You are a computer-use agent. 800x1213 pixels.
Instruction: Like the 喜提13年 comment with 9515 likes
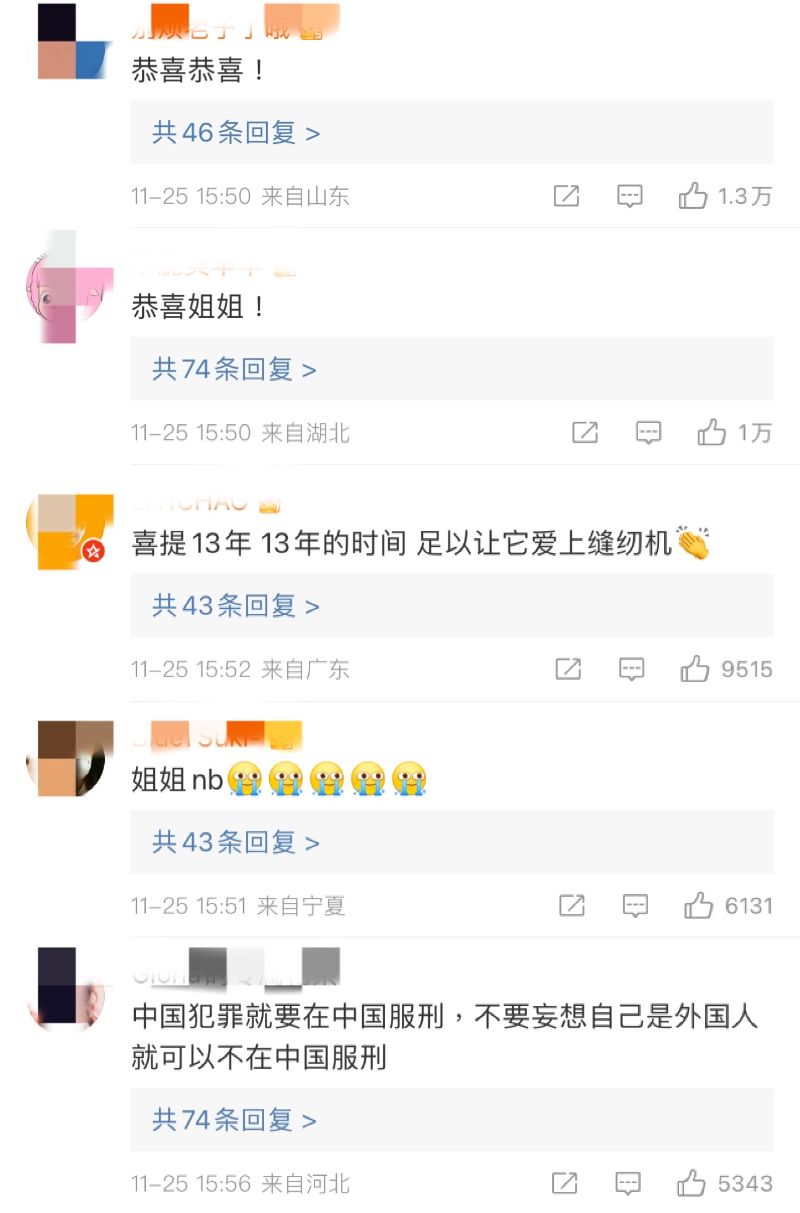click(694, 669)
